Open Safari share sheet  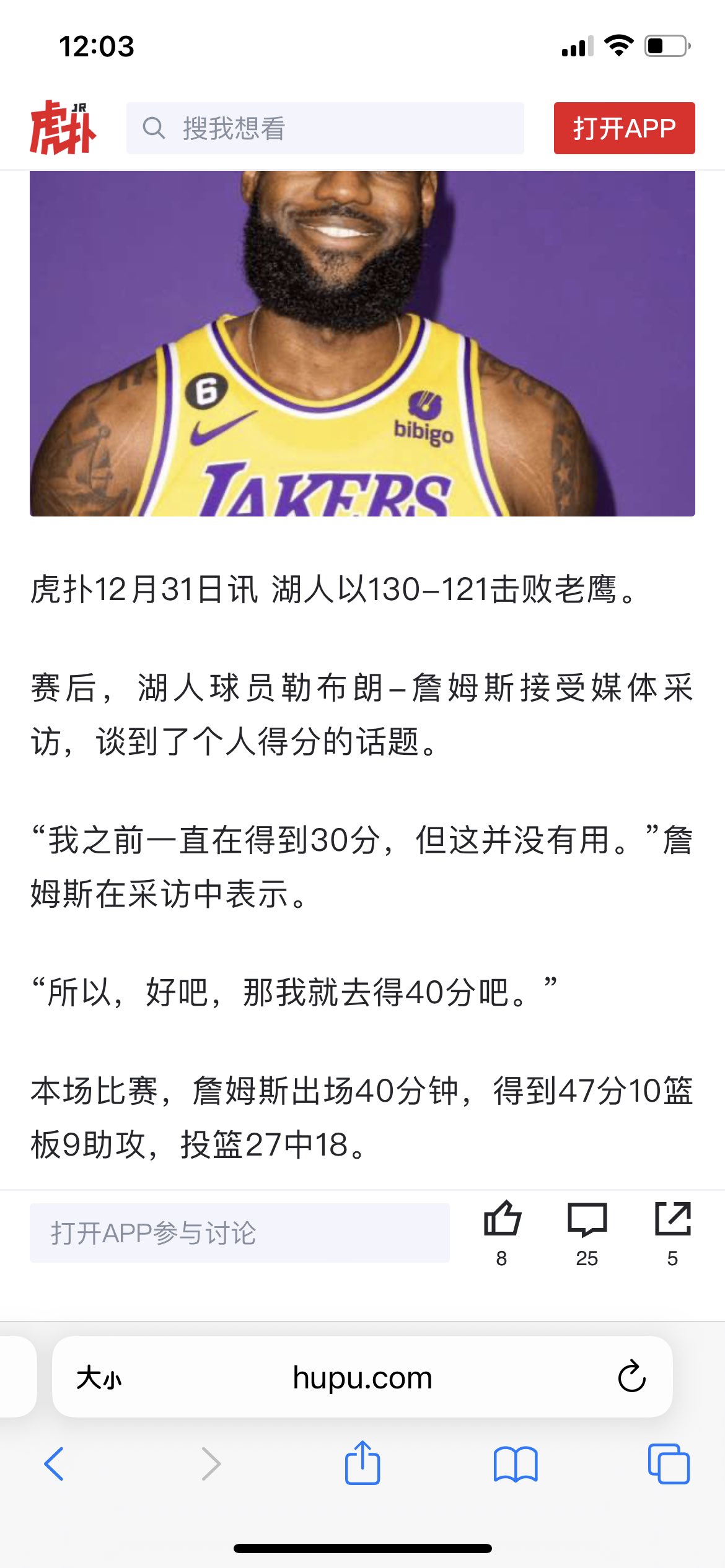pos(362,1464)
